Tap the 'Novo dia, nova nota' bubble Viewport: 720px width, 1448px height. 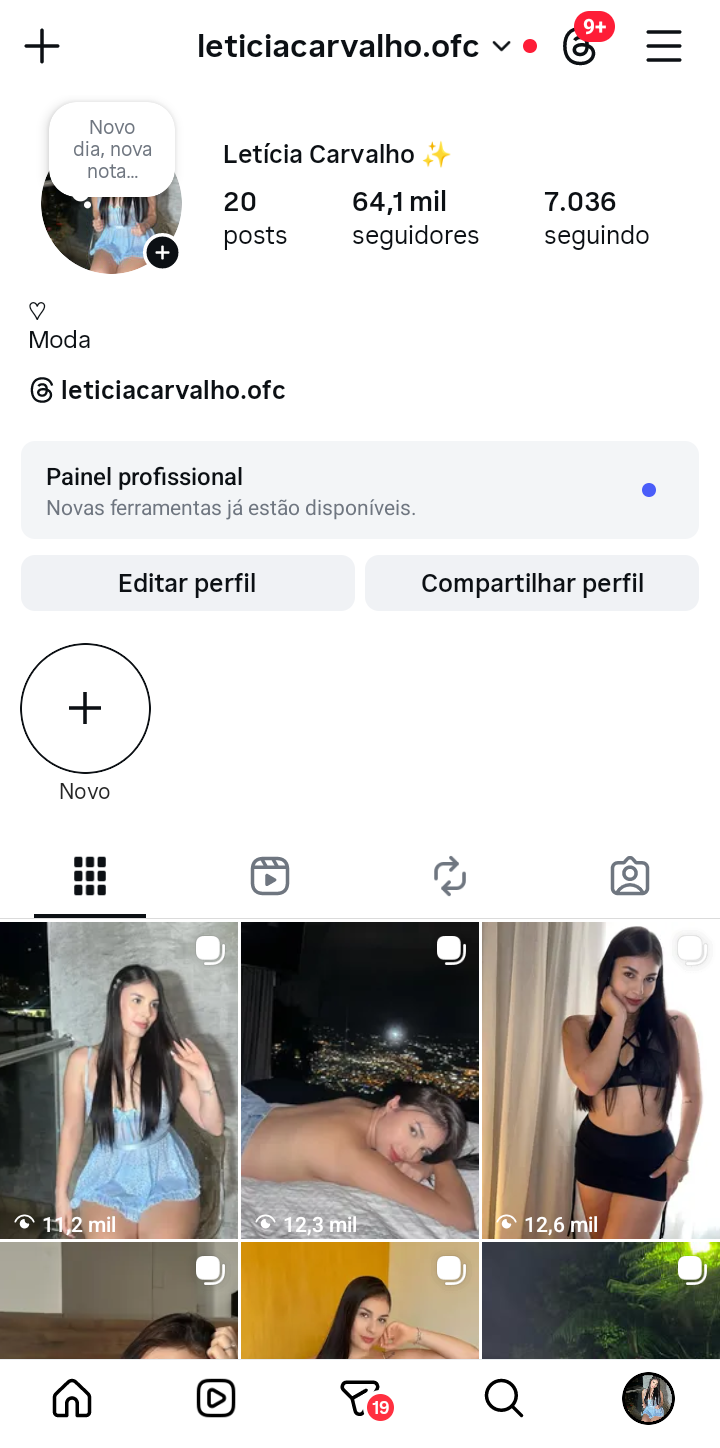coord(112,150)
